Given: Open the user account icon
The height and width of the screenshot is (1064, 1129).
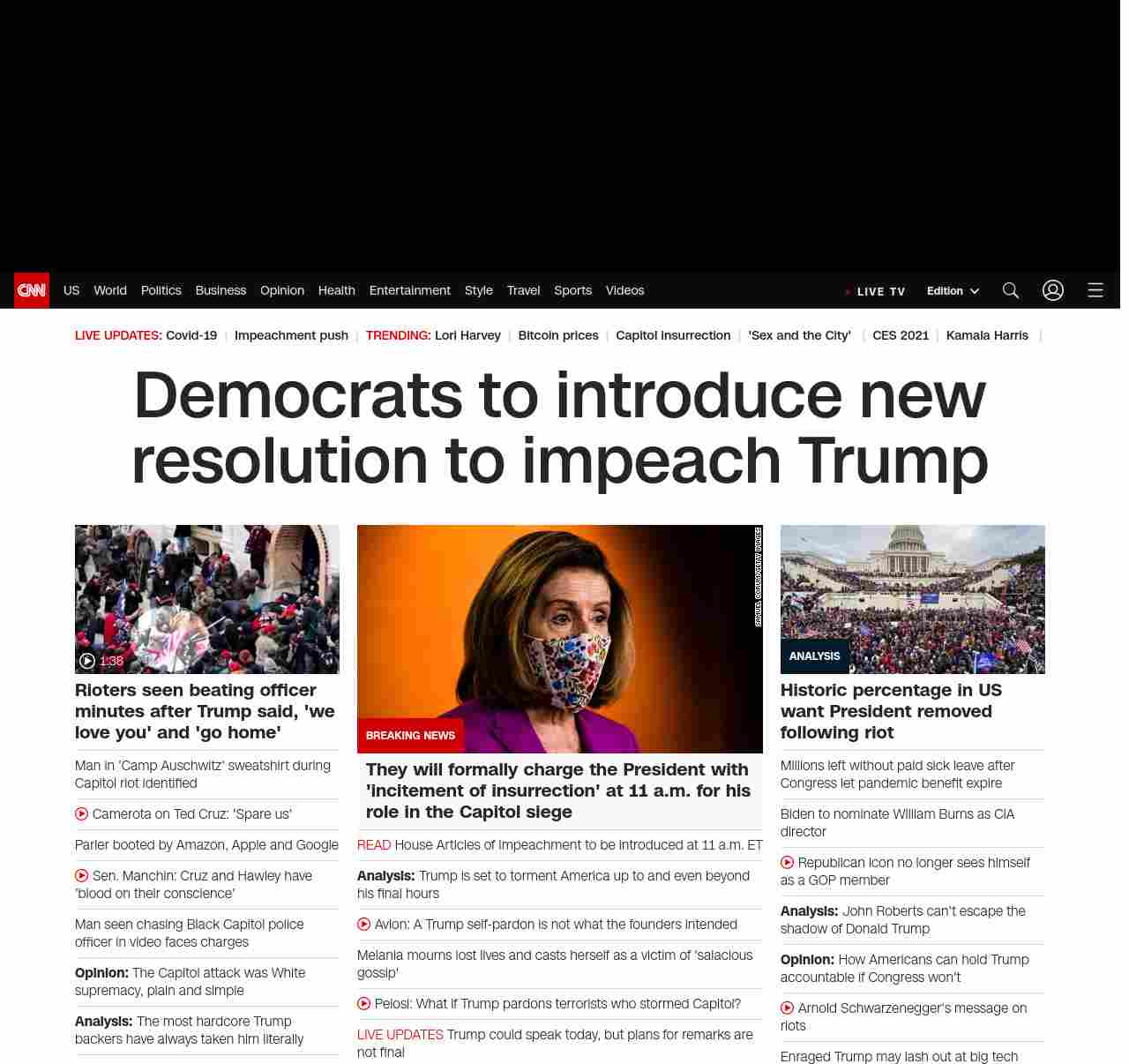Looking at the screenshot, I should pyautogui.click(x=1052, y=290).
